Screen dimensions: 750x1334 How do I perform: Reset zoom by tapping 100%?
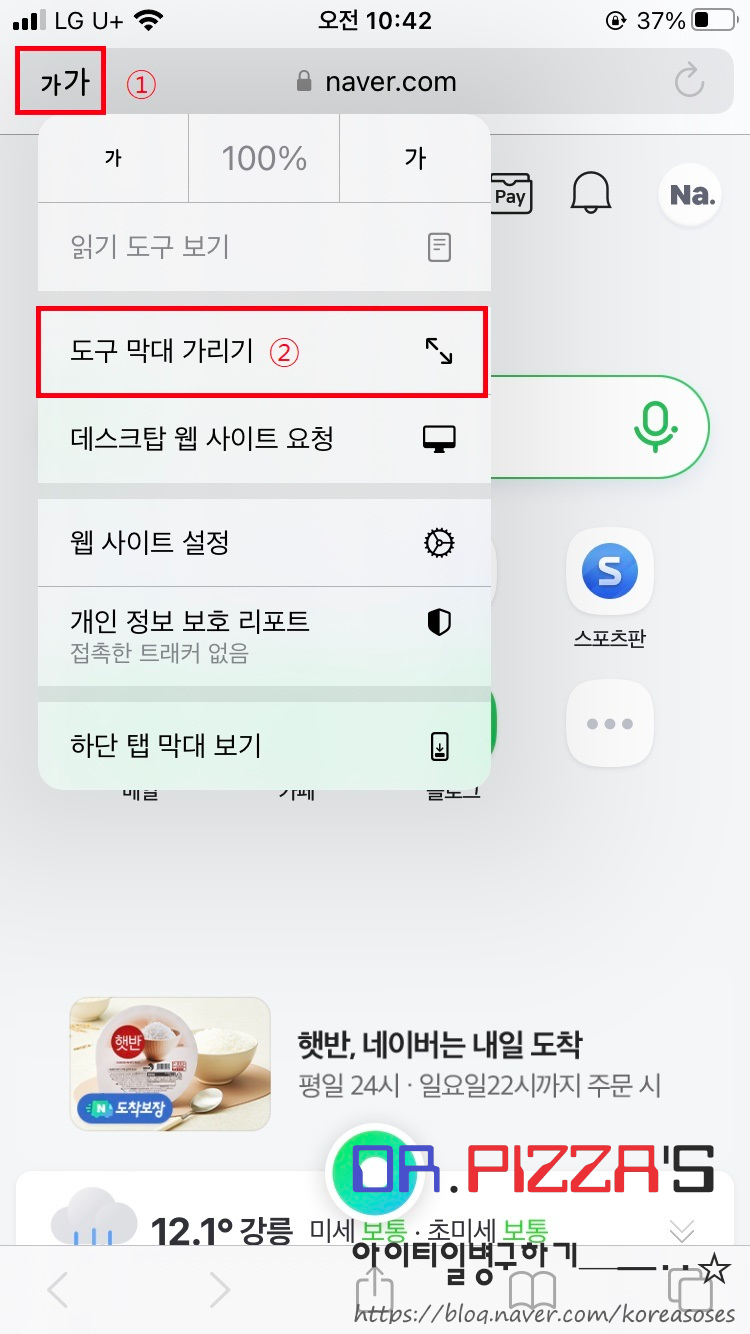tap(264, 158)
